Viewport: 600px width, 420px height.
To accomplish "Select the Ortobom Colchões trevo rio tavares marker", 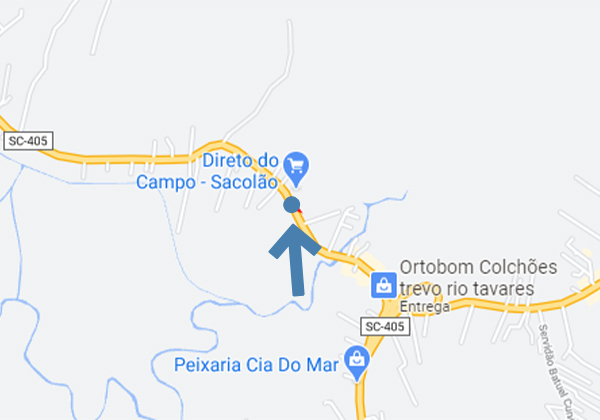I will click(x=382, y=285).
